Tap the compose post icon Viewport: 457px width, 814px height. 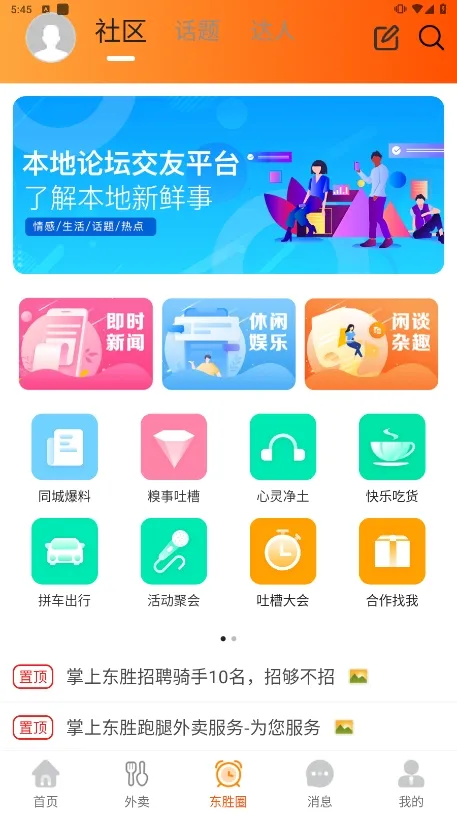(386, 37)
